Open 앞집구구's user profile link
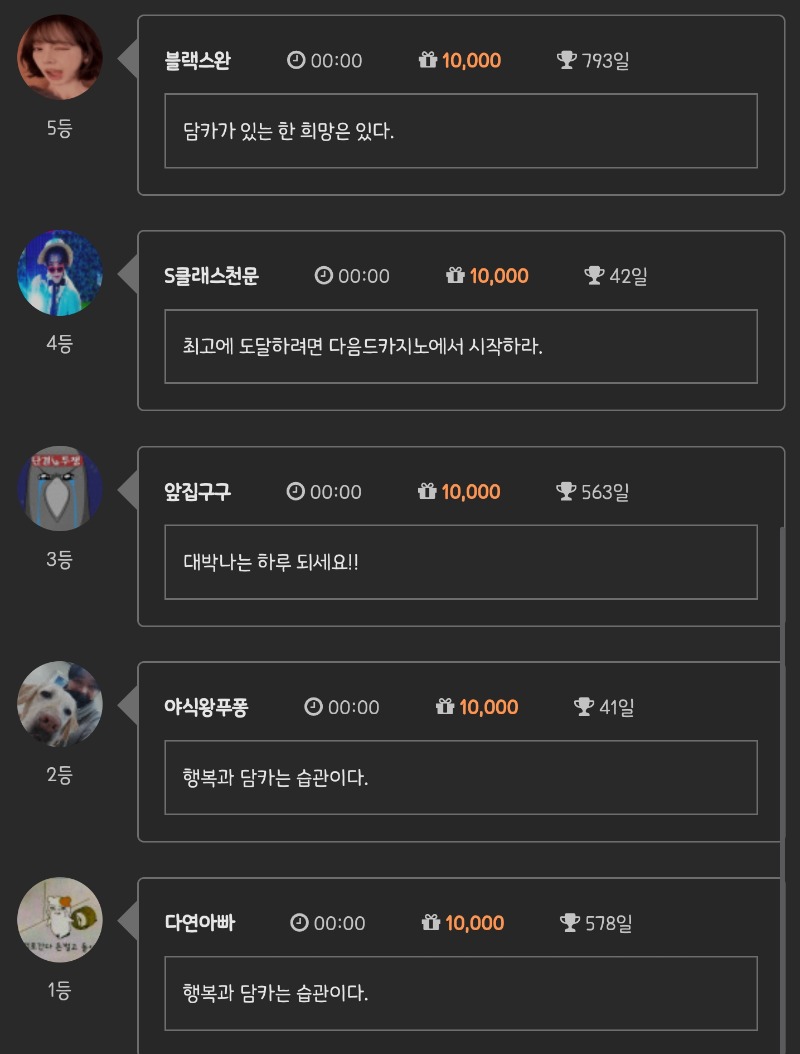This screenshot has width=800, height=1054. [197, 492]
